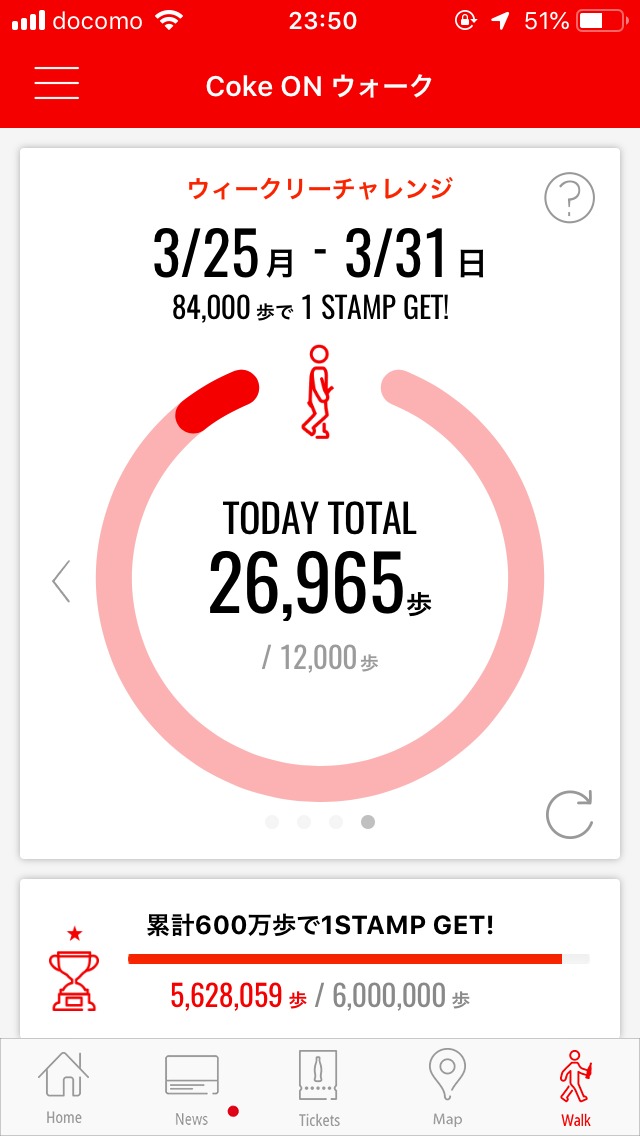Go to the previous step page arrow
The height and width of the screenshot is (1136, 640).
point(62,581)
